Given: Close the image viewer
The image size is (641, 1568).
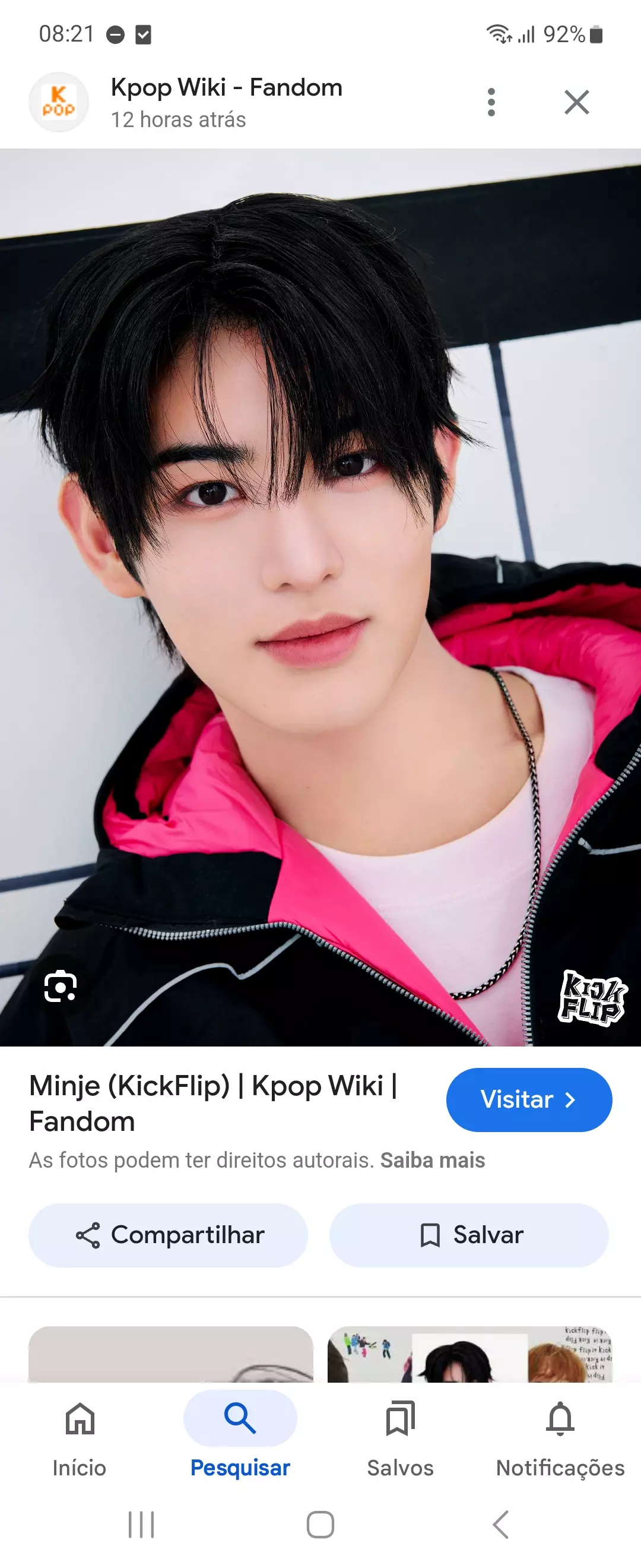Looking at the screenshot, I should click(576, 102).
